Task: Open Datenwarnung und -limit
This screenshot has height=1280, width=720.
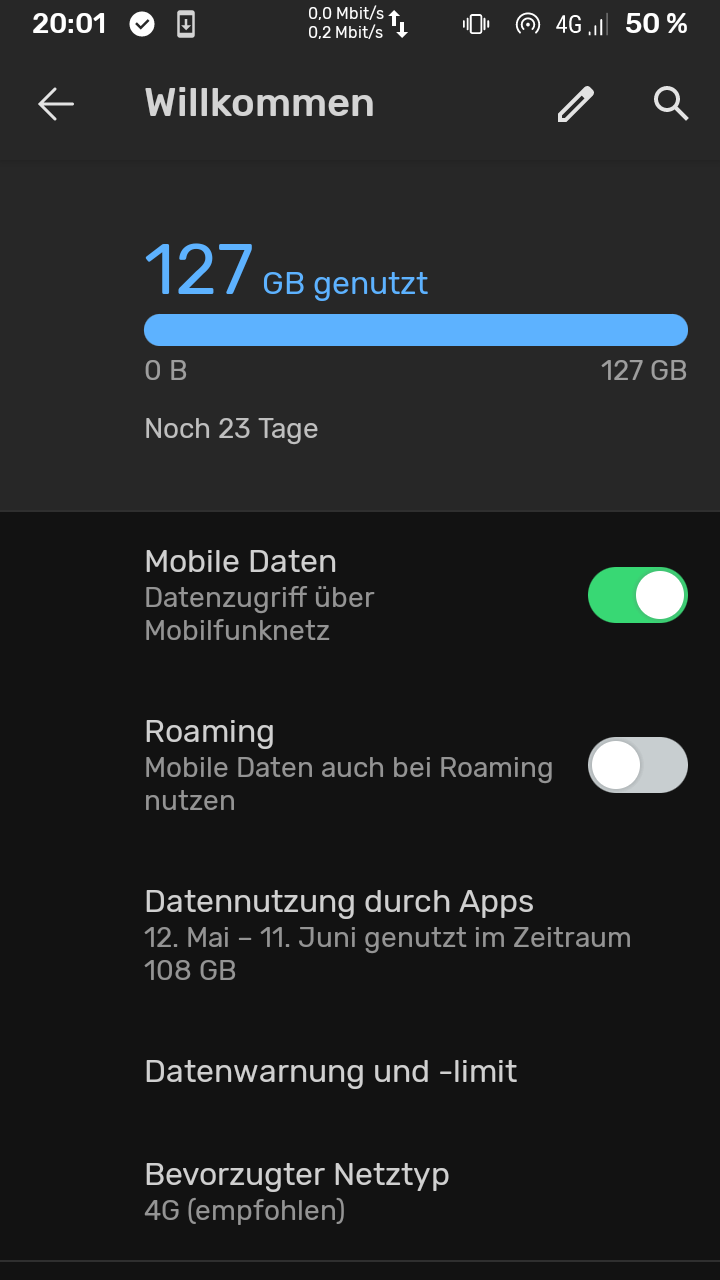Action: pyautogui.click(x=331, y=1072)
